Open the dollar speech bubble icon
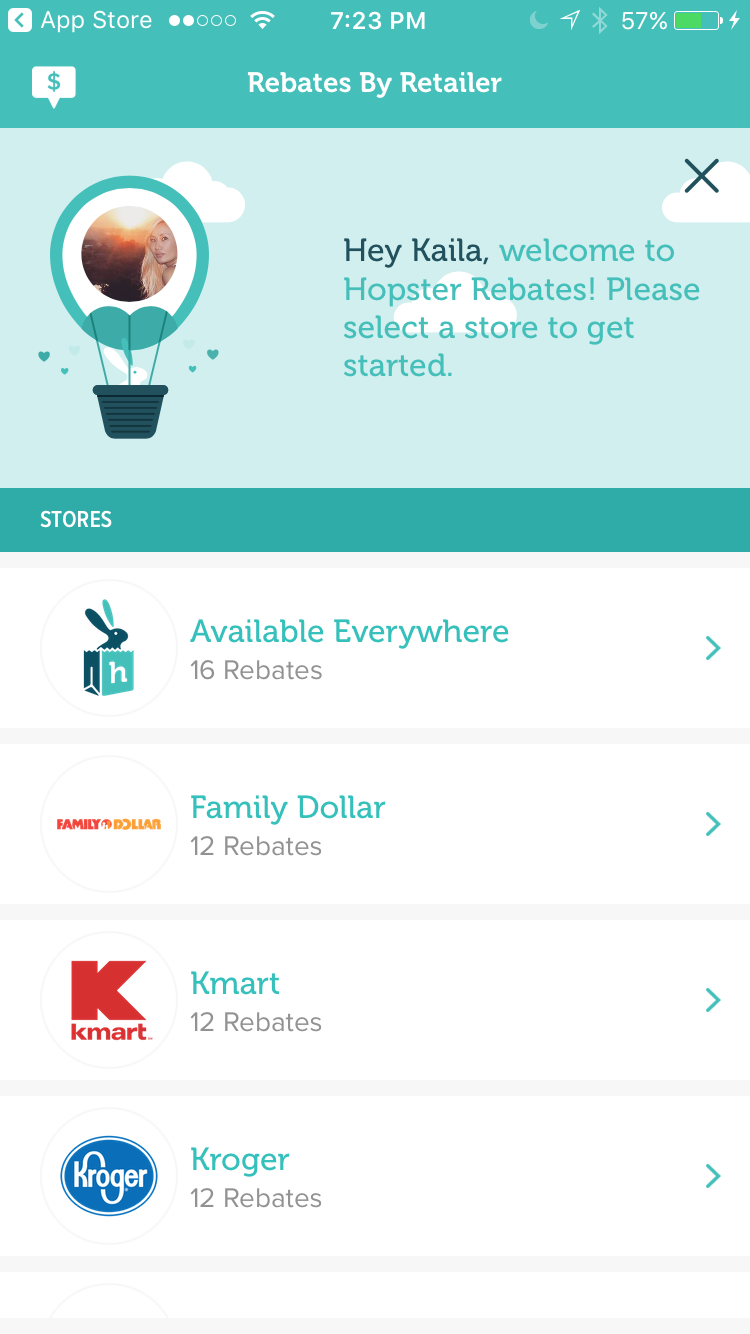750x1334 pixels. pyautogui.click(x=54, y=86)
